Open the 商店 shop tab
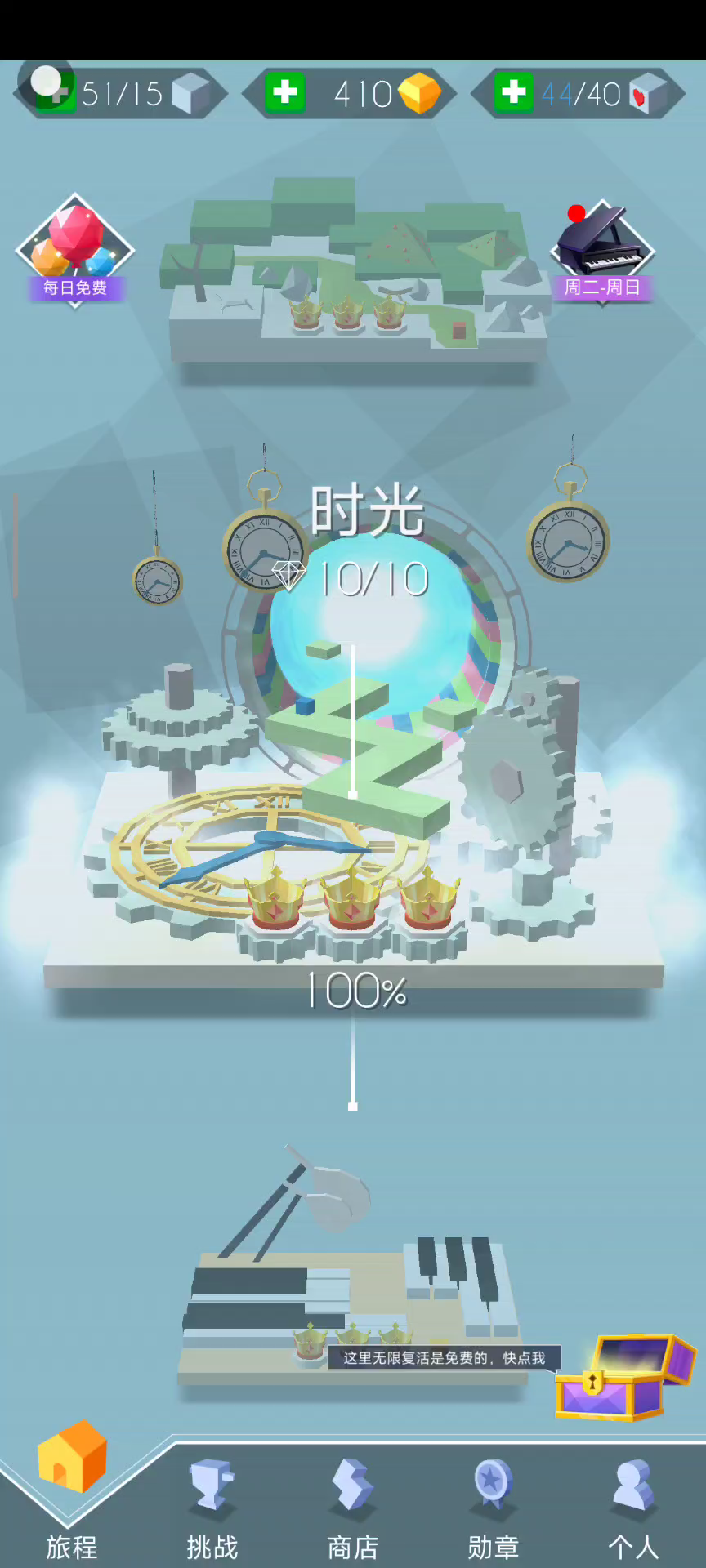The image size is (706, 1568). coord(353,1509)
